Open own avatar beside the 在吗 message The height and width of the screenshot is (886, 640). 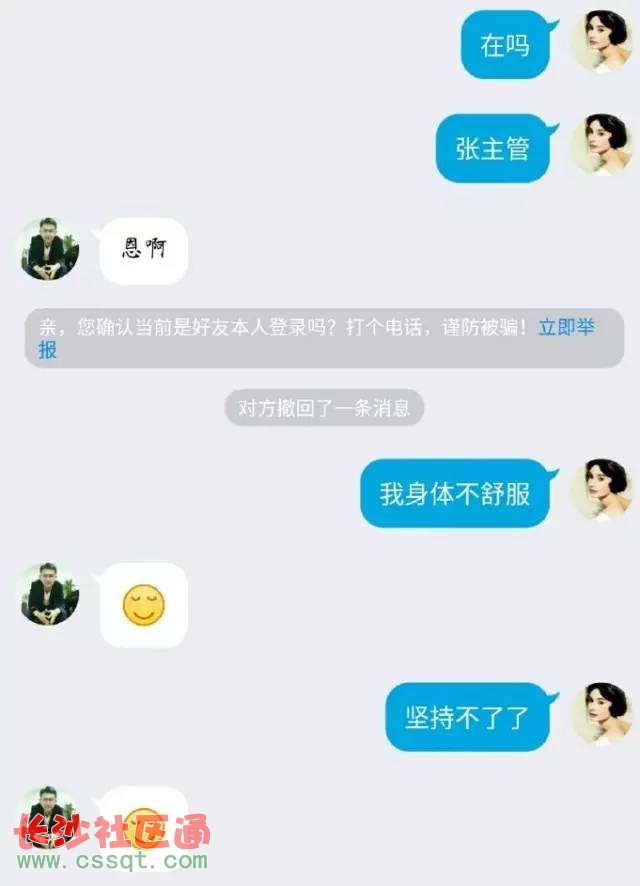coord(600,42)
